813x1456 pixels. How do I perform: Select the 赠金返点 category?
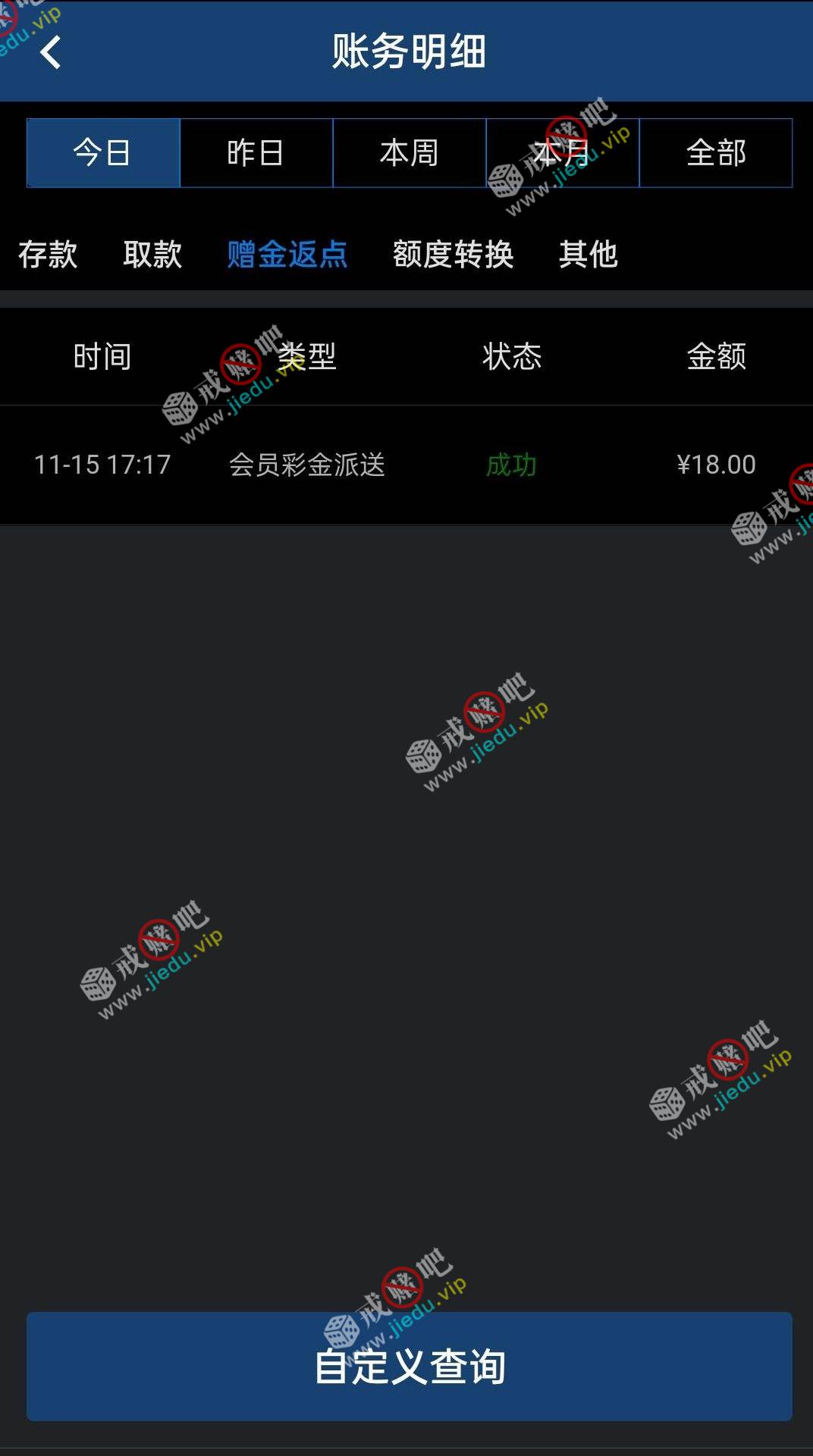(287, 254)
